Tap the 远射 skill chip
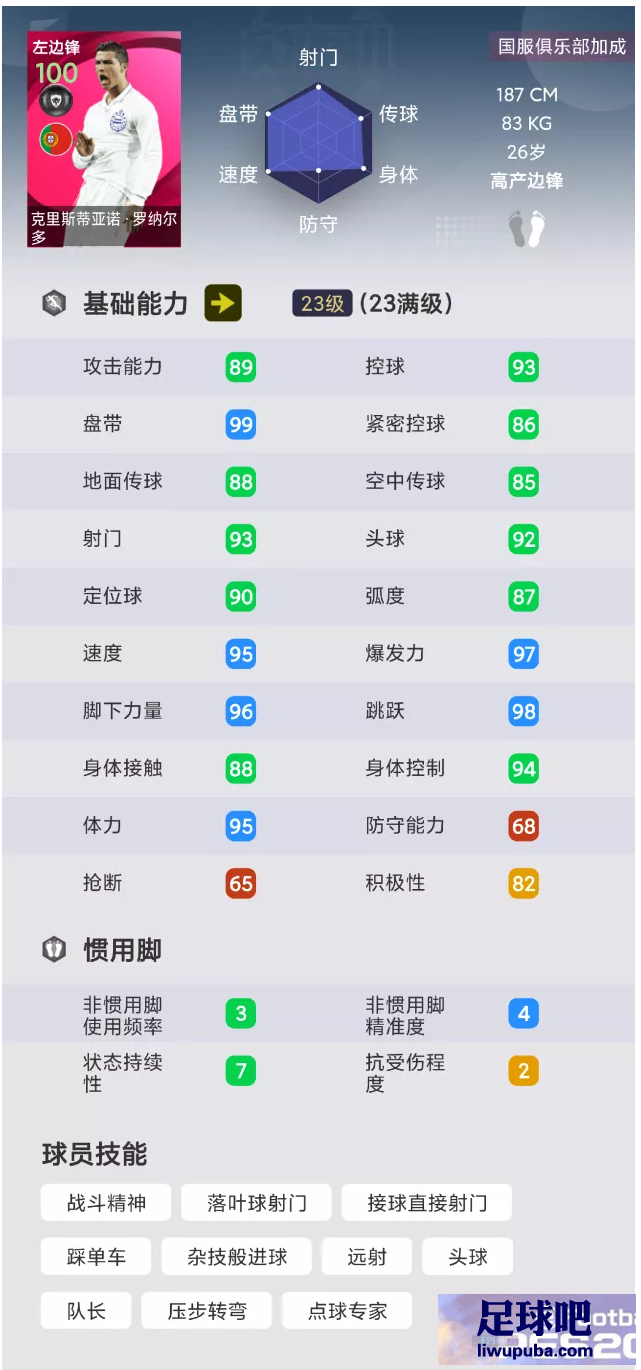 pos(367,1257)
